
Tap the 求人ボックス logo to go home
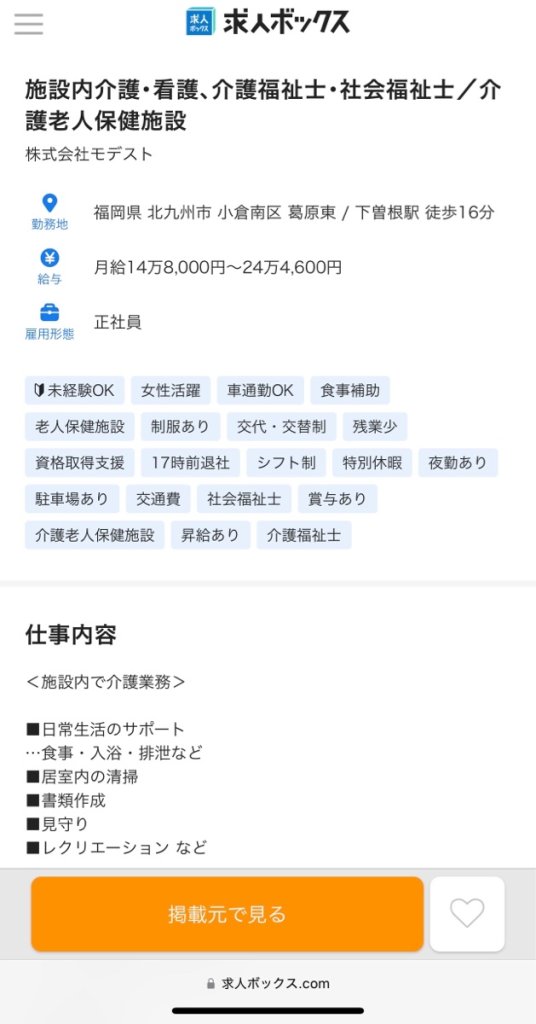click(x=268, y=21)
